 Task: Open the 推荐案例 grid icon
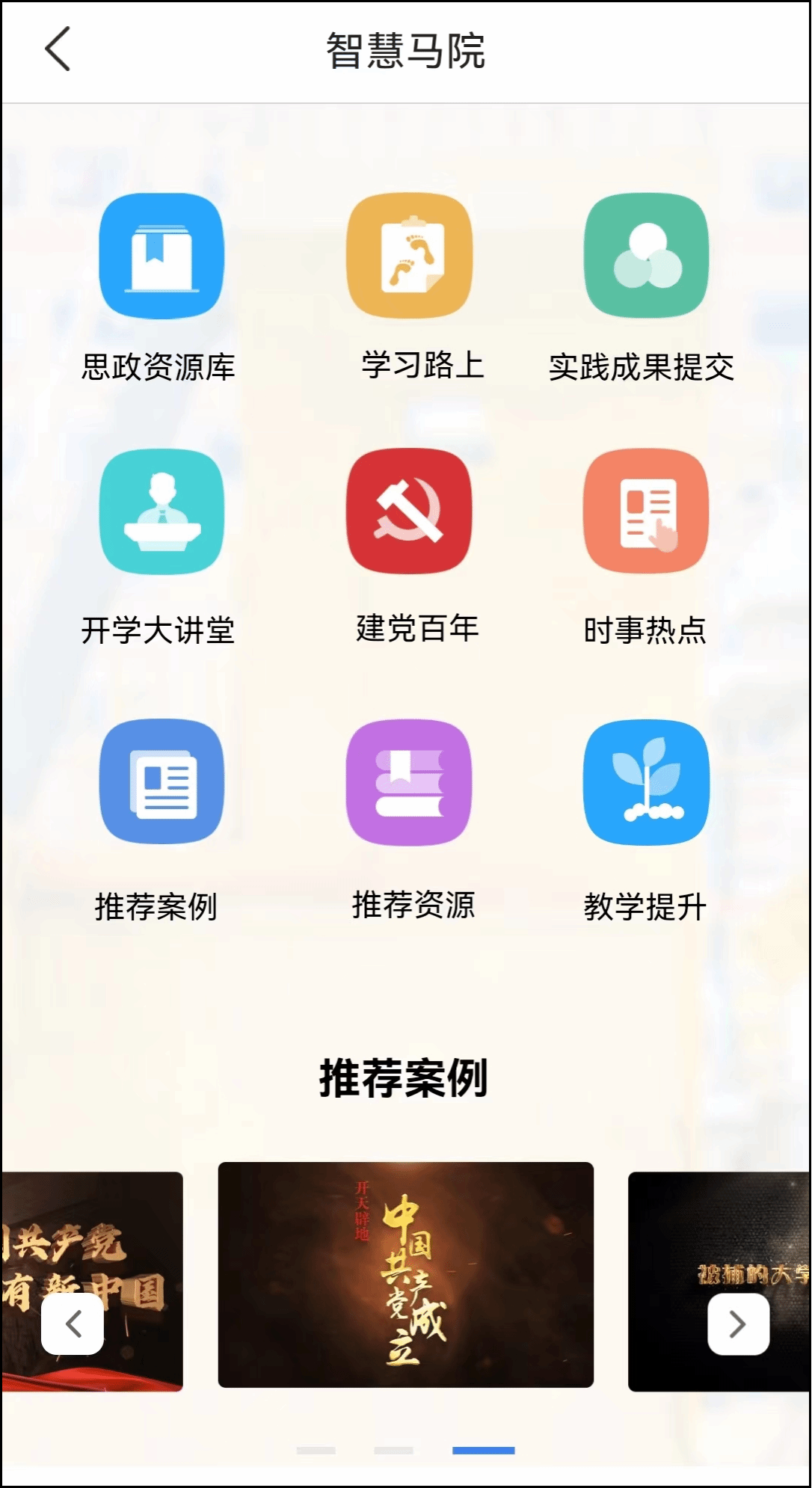click(161, 782)
